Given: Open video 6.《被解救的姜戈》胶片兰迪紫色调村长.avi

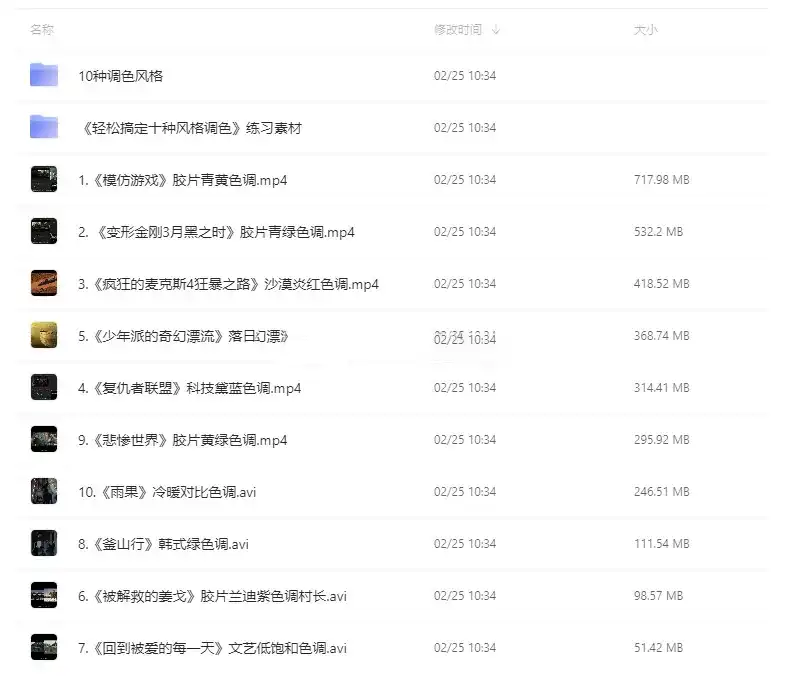Looking at the screenshot, I should [x=212, y=596].
